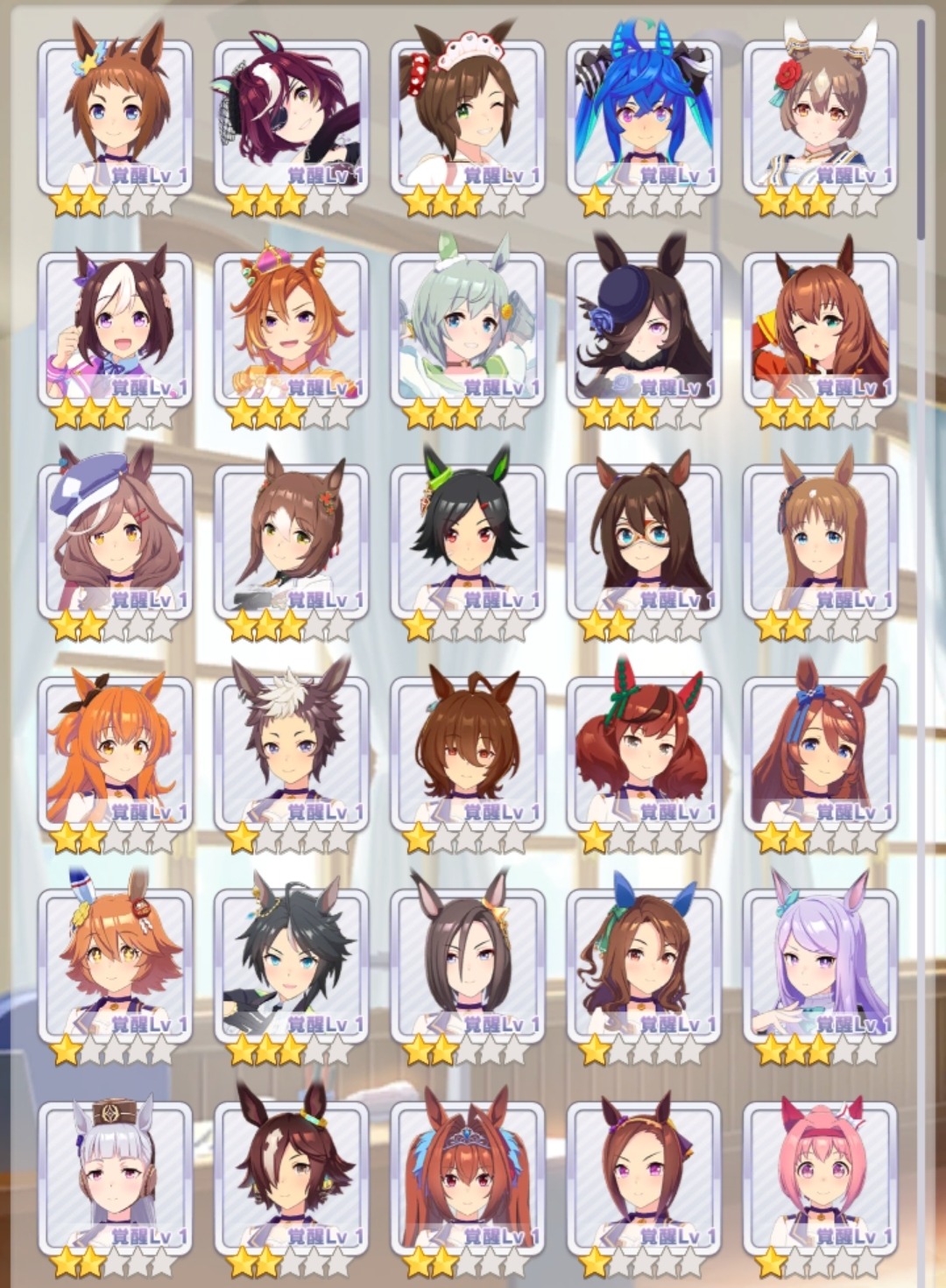
Task: Tap the character list scrollbar
Action: pos(921,131)
